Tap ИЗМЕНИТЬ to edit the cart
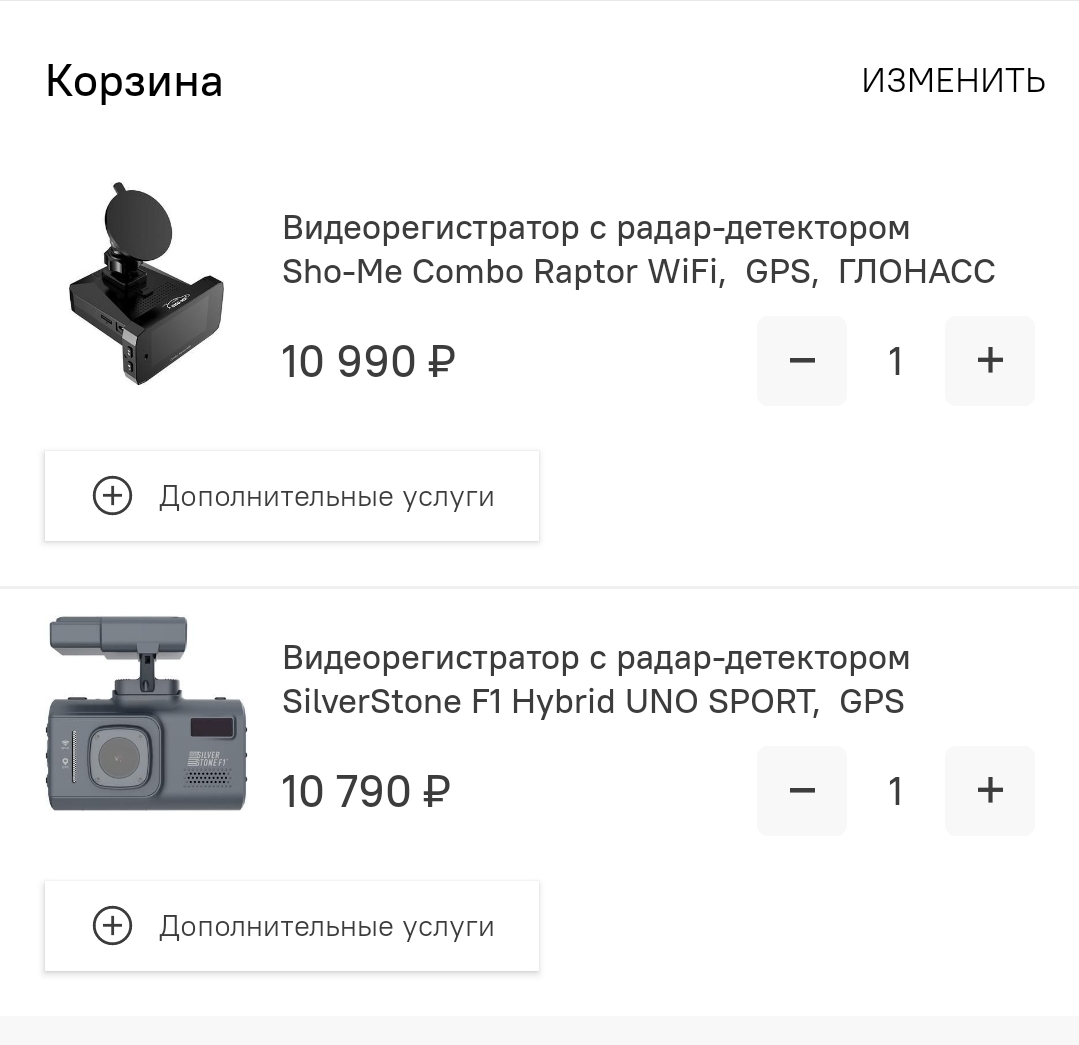The height and width of the screenshot is (1045, 1079). 953,81
